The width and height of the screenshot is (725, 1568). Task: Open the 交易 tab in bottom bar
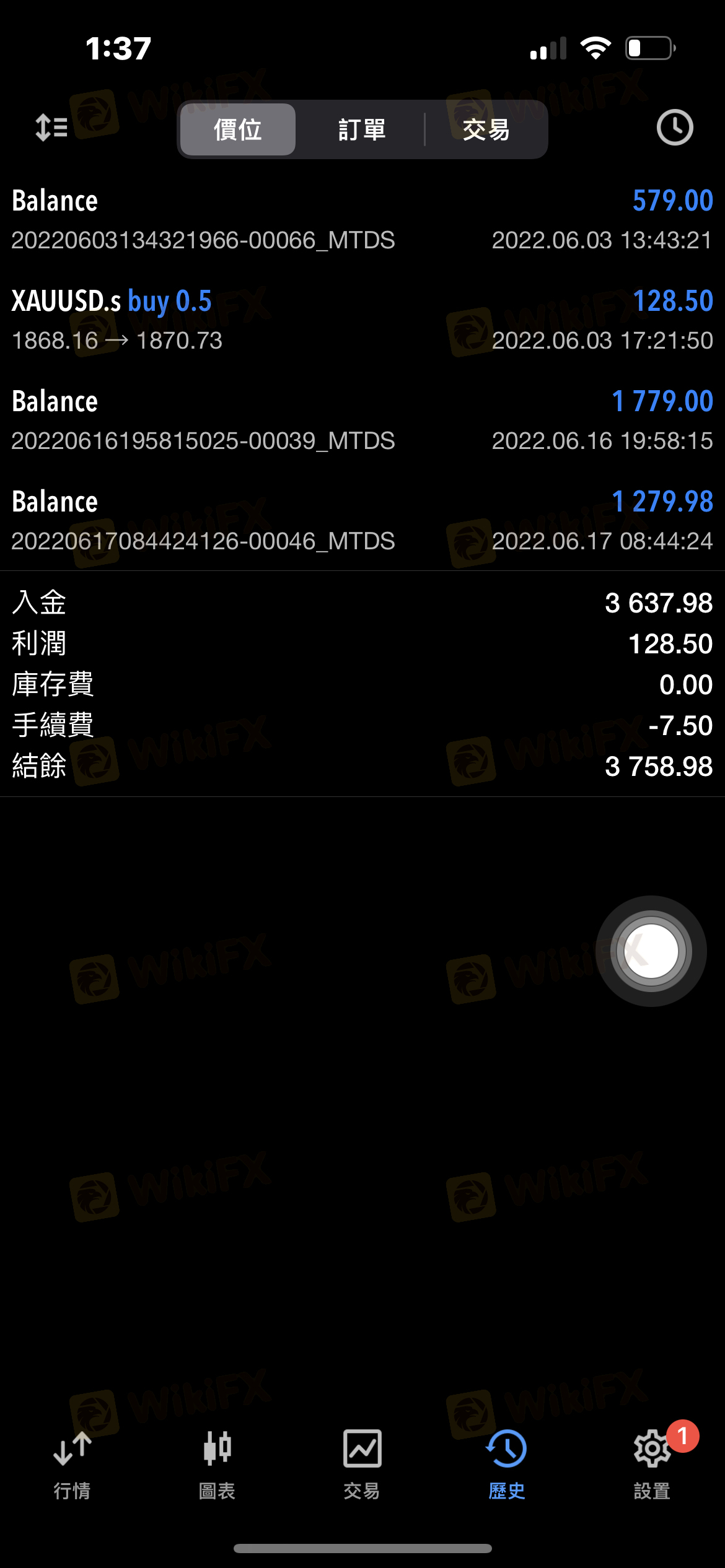pos(362,1464)
